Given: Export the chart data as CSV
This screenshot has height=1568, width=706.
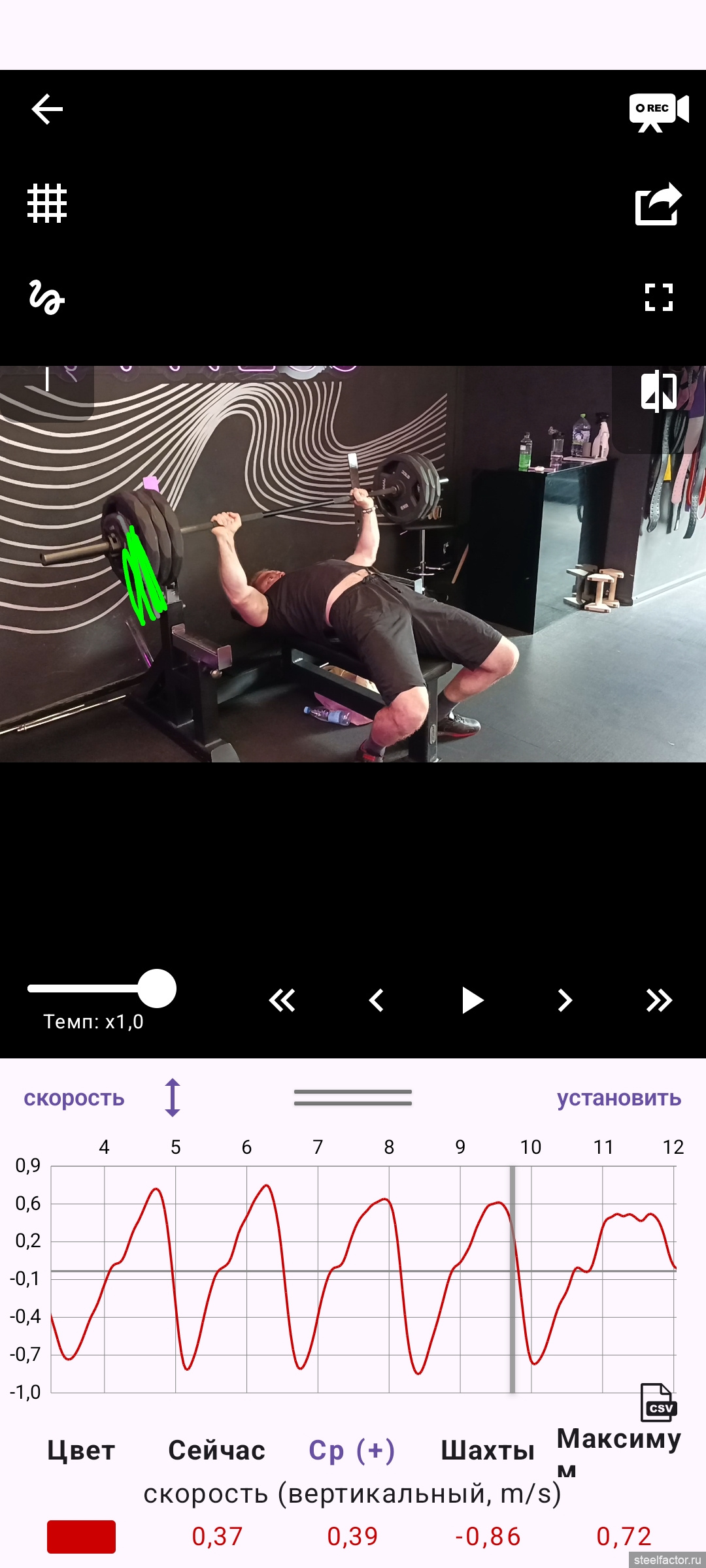Looking at the screenshot, I should [659, 1402].
